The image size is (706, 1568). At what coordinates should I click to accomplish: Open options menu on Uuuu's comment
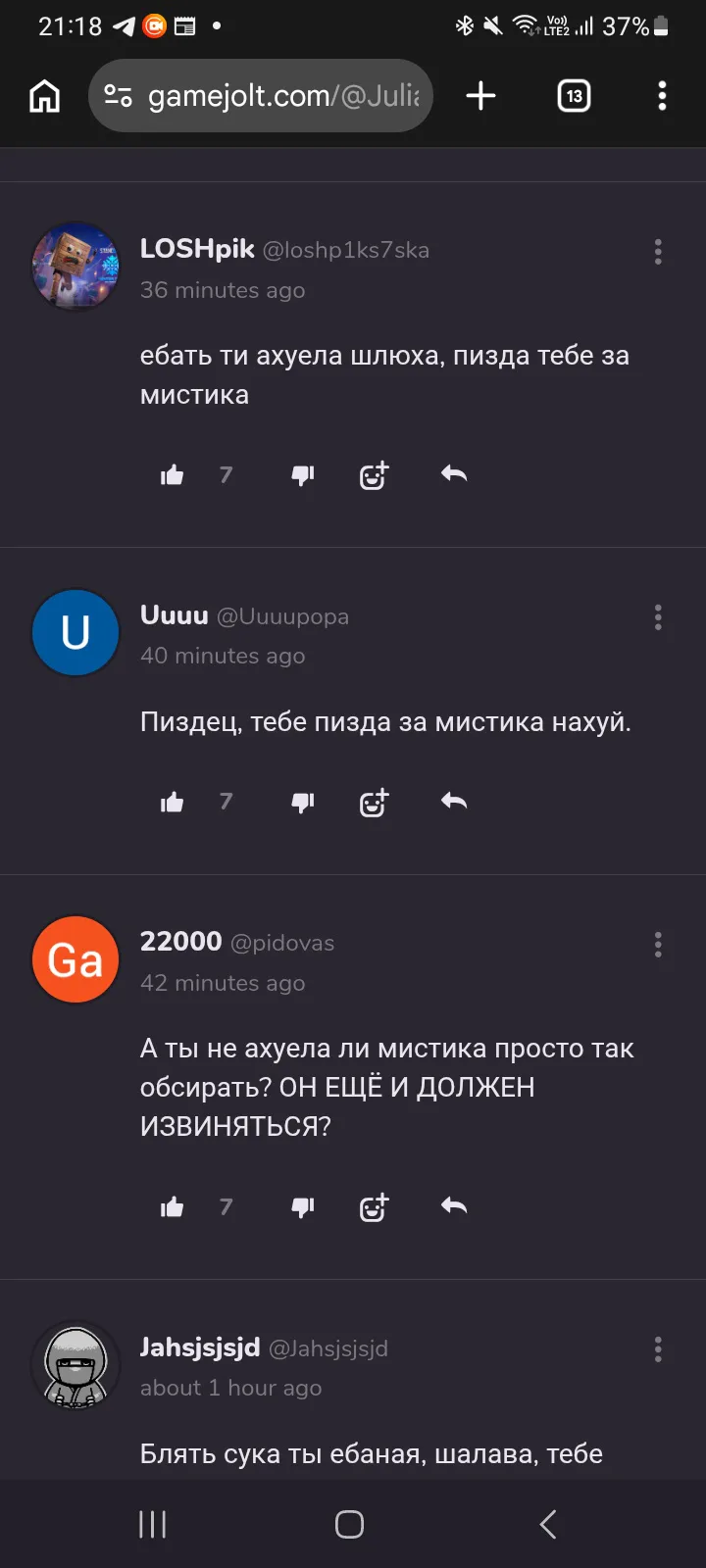658,617
